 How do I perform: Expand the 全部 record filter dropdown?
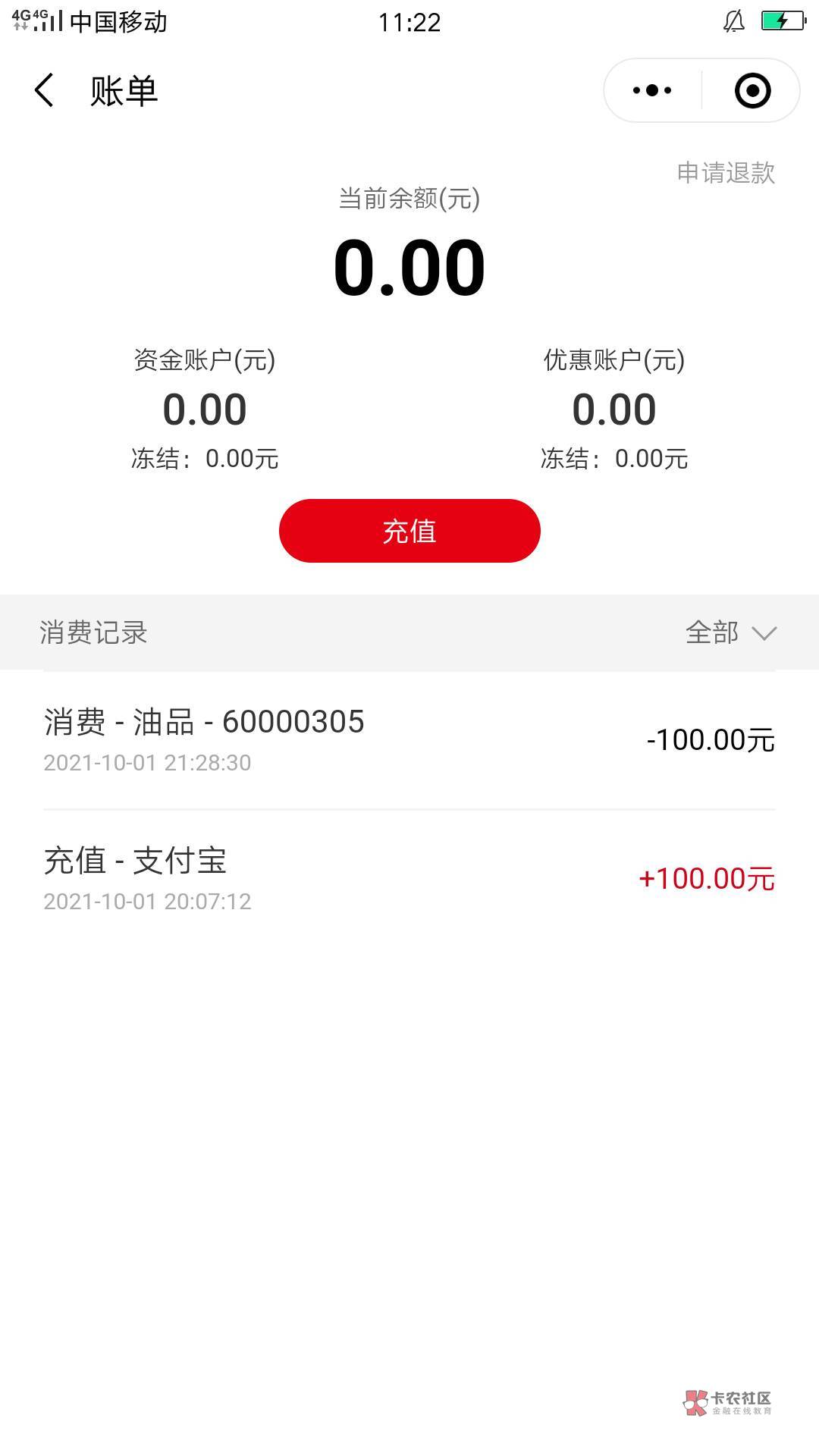point(730,632)
